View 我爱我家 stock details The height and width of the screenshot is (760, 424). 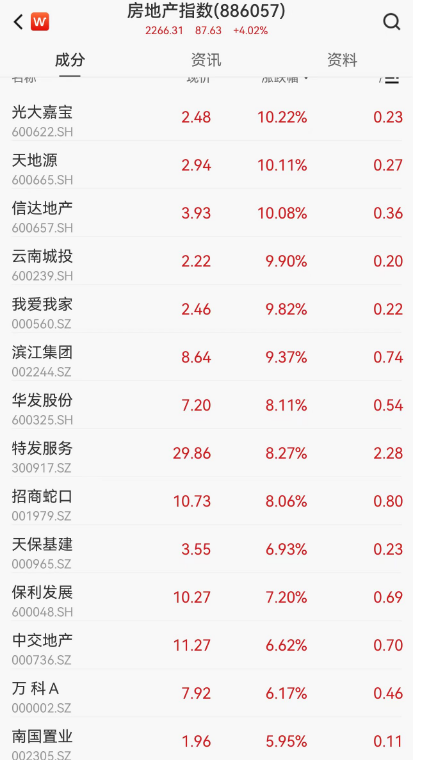tap(207, 309)
